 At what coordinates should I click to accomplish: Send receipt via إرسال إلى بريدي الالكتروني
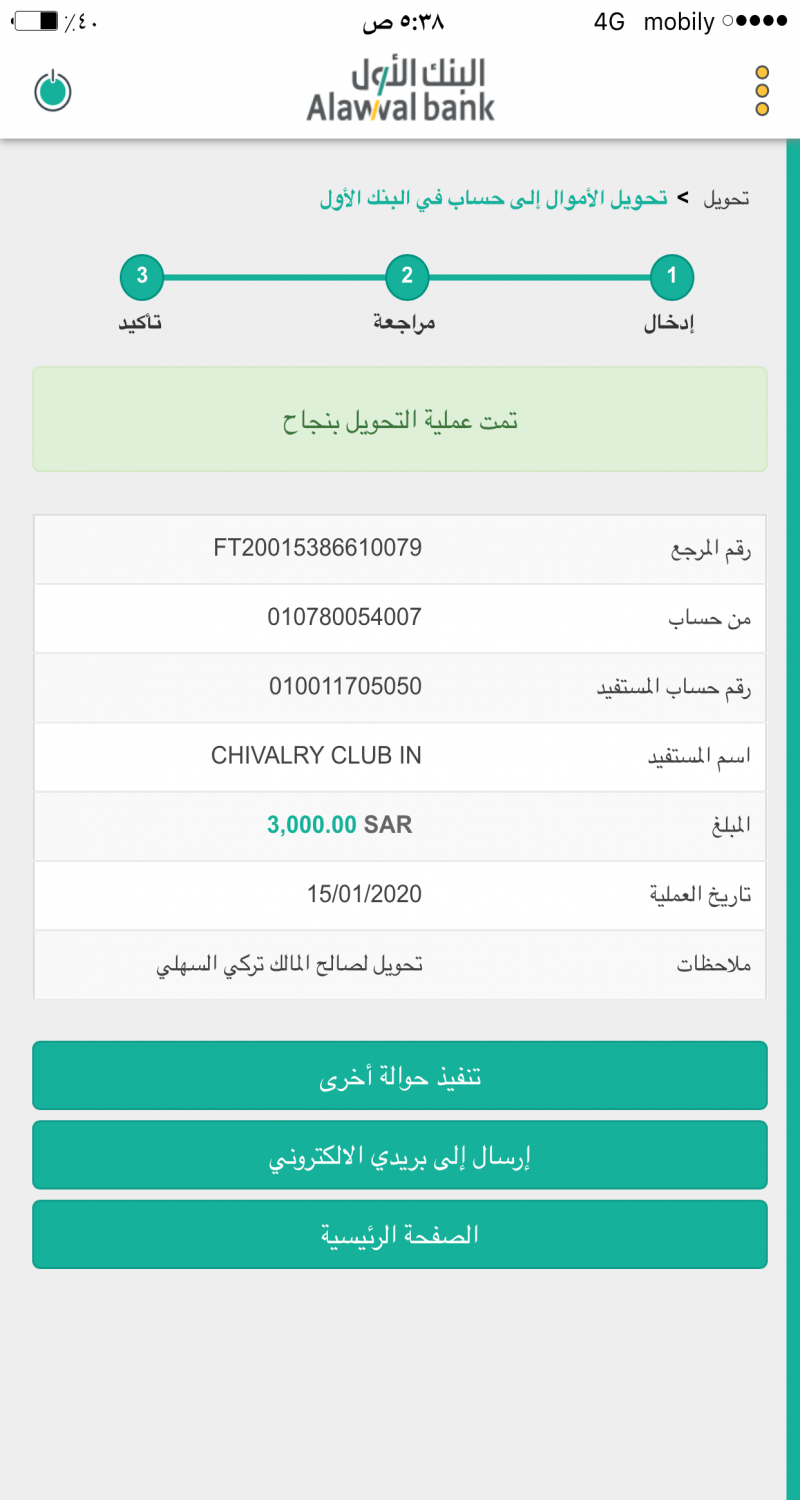(400, 1155)
